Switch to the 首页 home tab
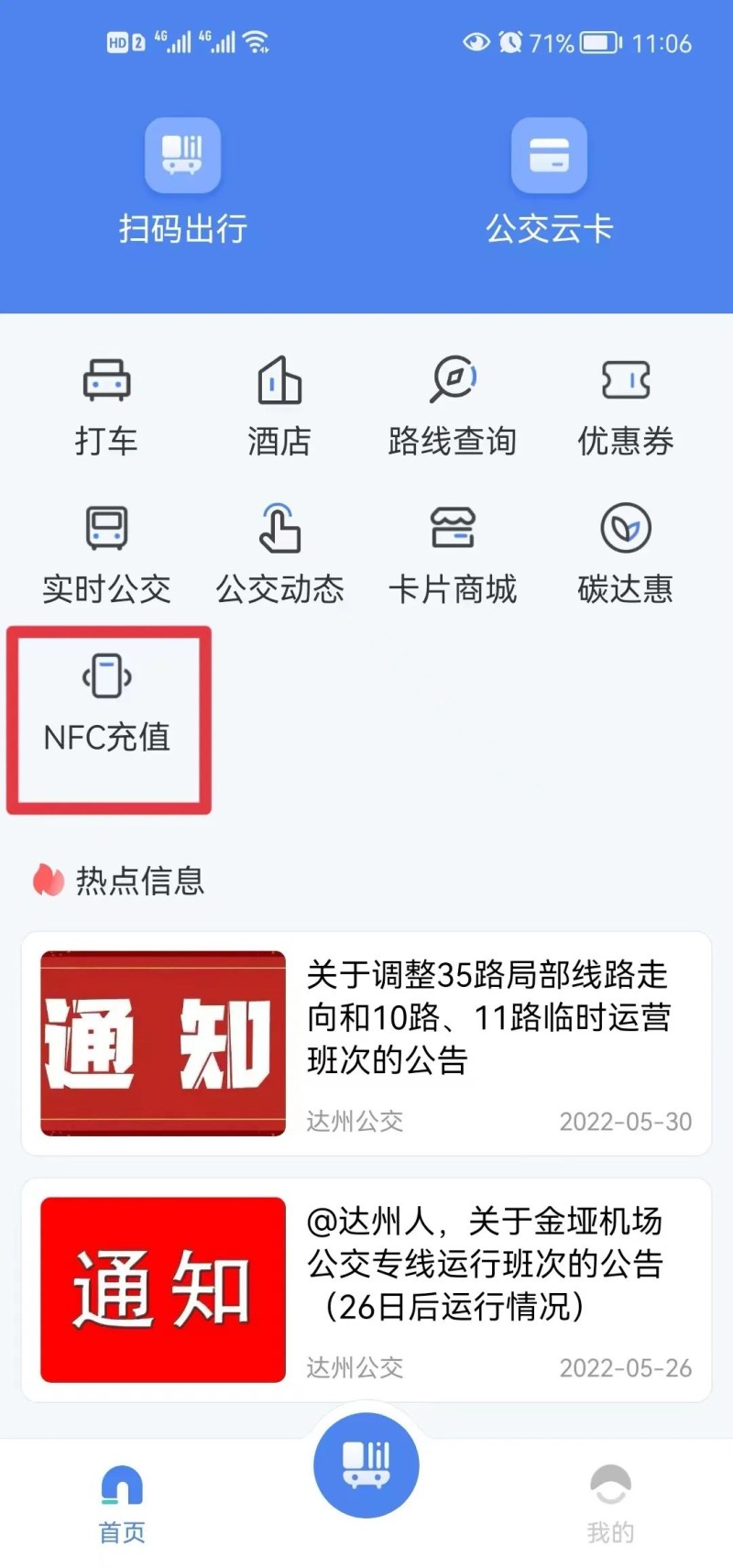733x1568 pixels. (x=122, y=1503)
